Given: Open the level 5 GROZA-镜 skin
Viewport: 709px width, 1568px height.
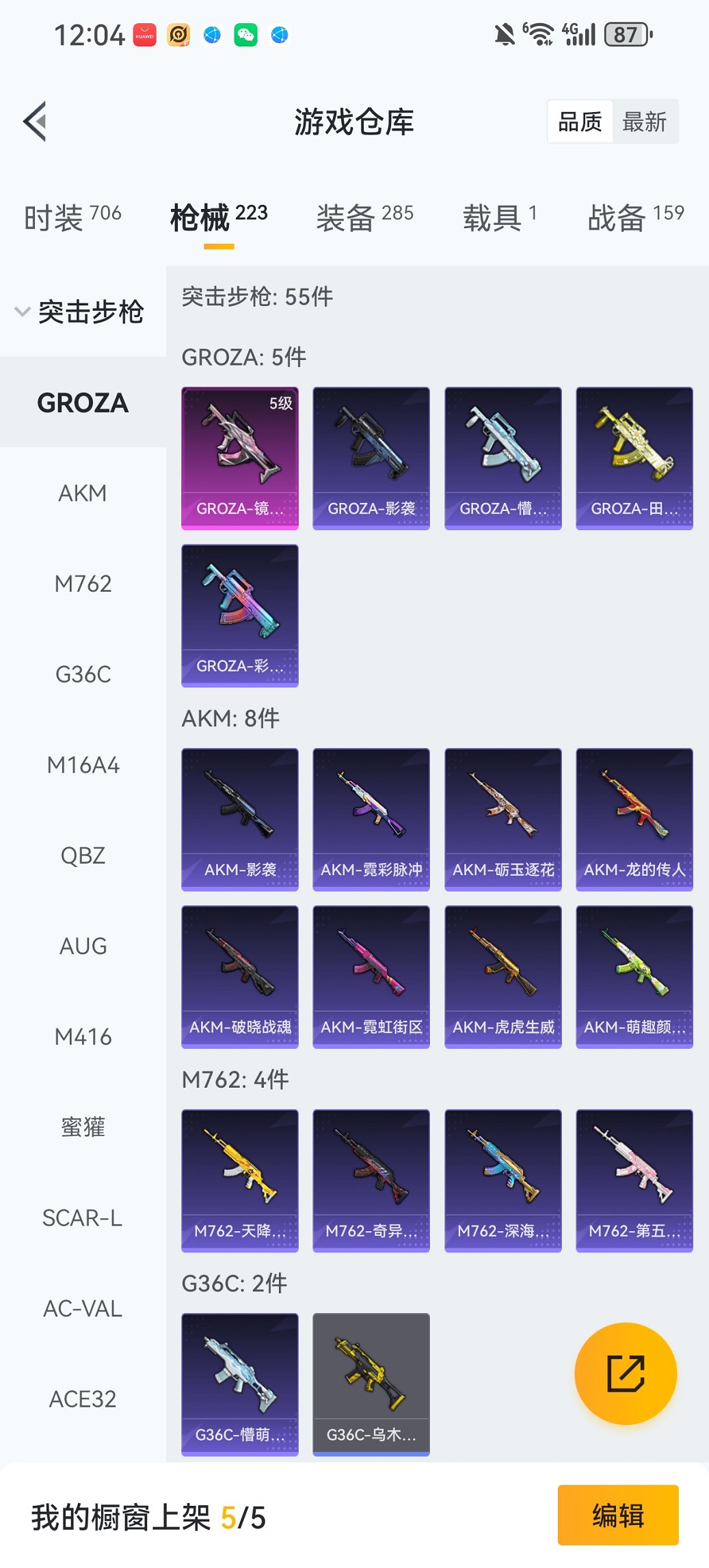Looking at the screenshot, I should pyautogui.click(x=240, y=458).
